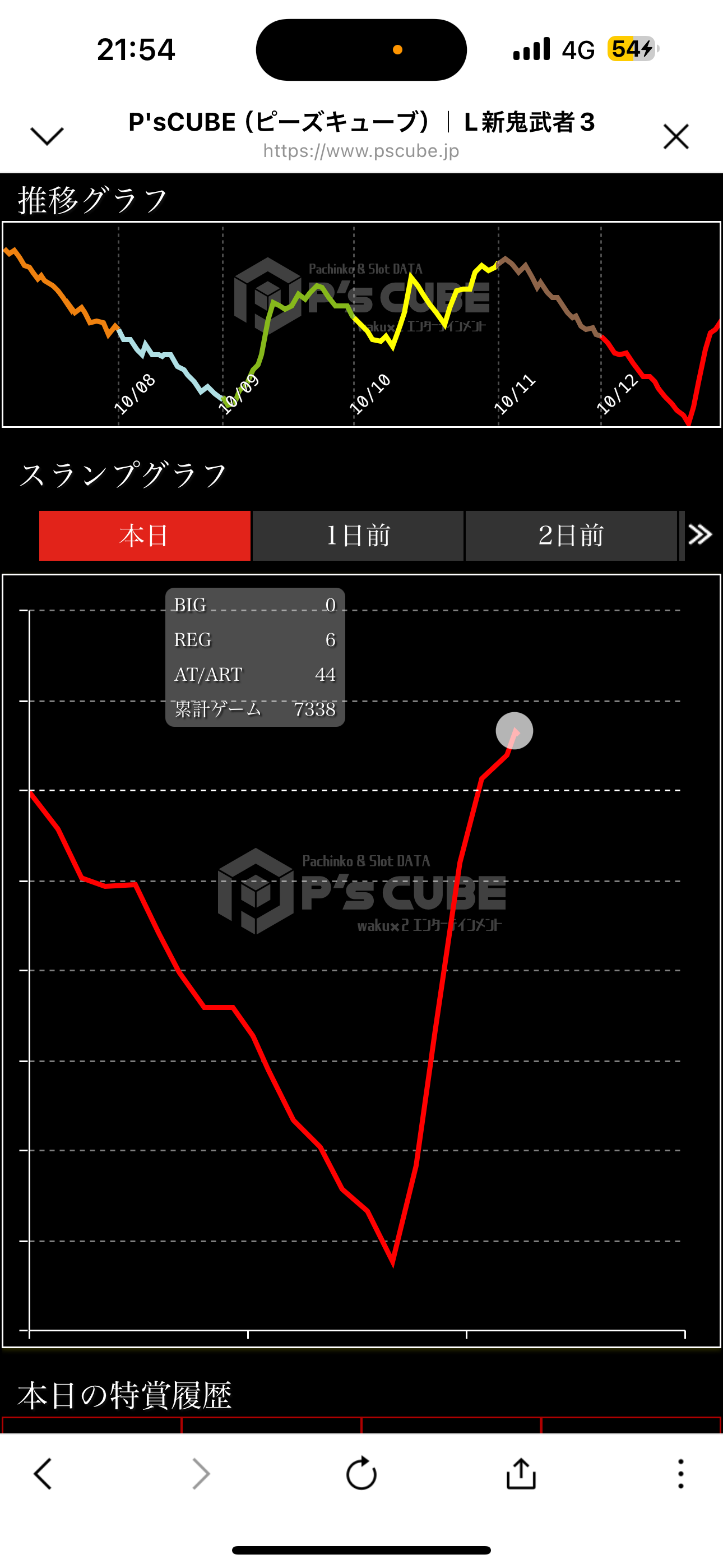The image size is (723, 1568).
Task: Open the browser overflow menu
Action: coord(680,1474)
